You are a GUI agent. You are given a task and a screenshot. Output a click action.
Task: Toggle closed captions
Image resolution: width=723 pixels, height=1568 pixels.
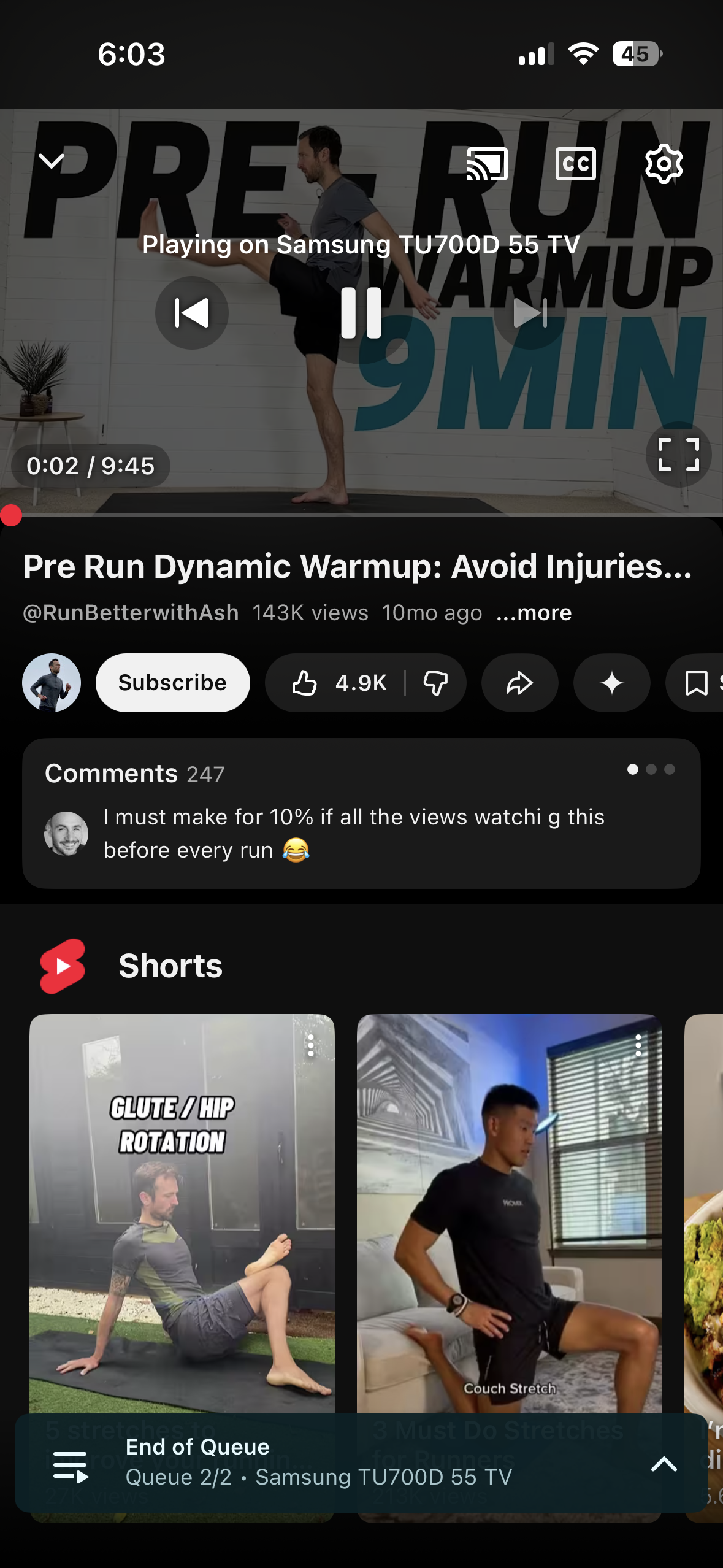click(x=575, y=164)
